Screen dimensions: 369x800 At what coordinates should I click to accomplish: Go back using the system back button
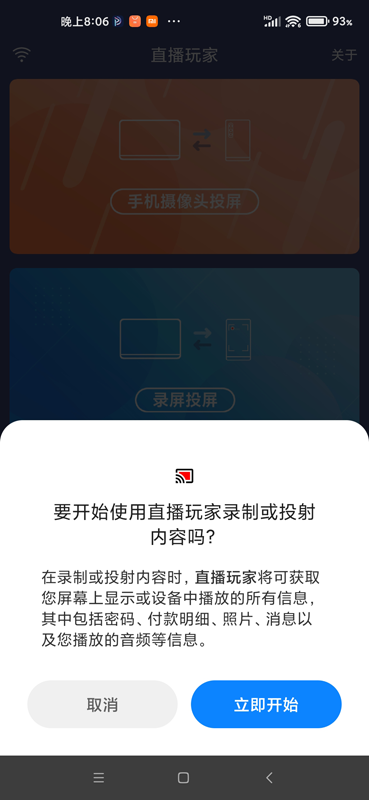tap(269, 778)
